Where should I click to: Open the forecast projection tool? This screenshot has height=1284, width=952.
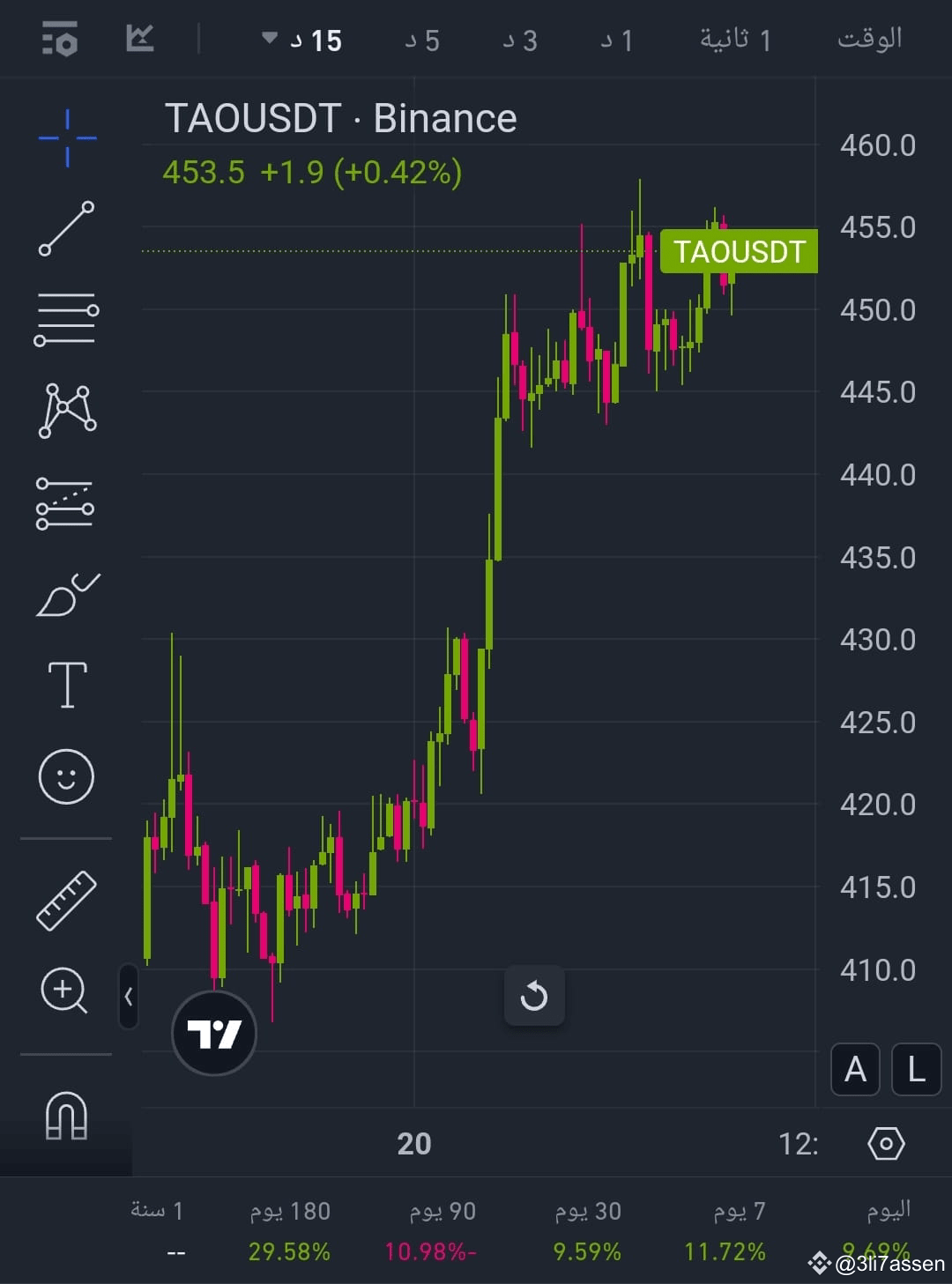tap(65, 501)
